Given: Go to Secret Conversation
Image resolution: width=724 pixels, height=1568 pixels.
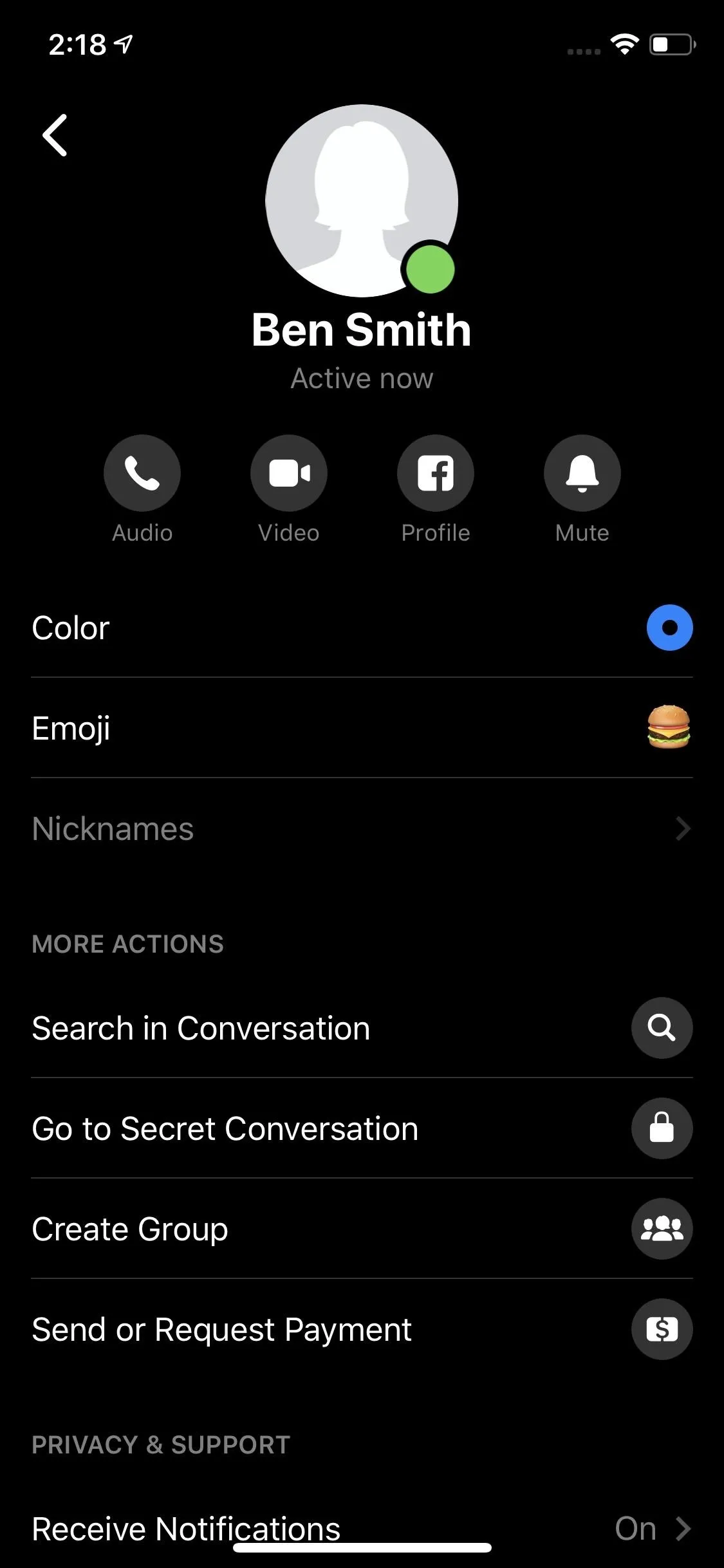Looking at the screenshot, I should (x=362, y=1128).
